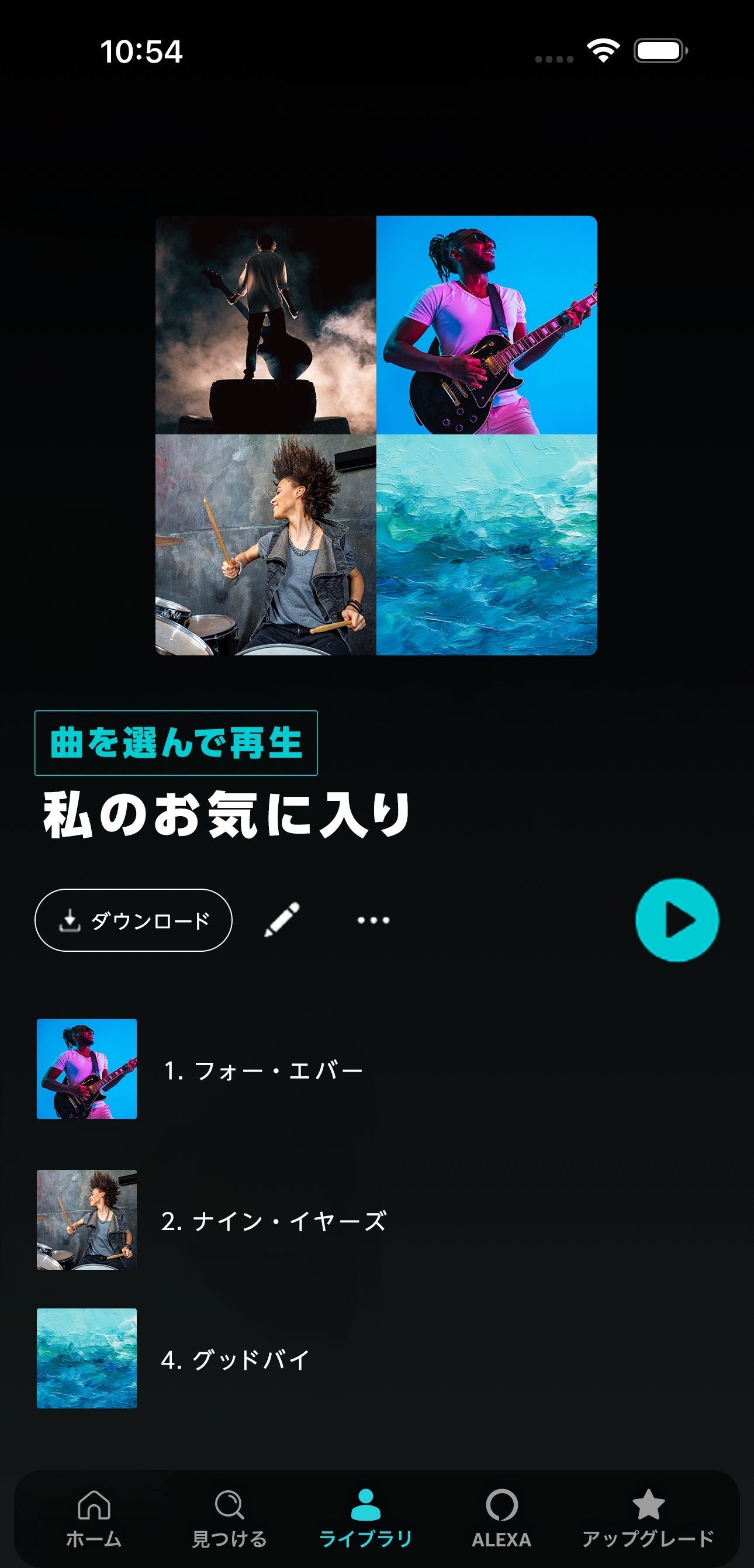Select the song ナイン・イヤーズ
The image size is (754, 1568).
(273, 1221)
